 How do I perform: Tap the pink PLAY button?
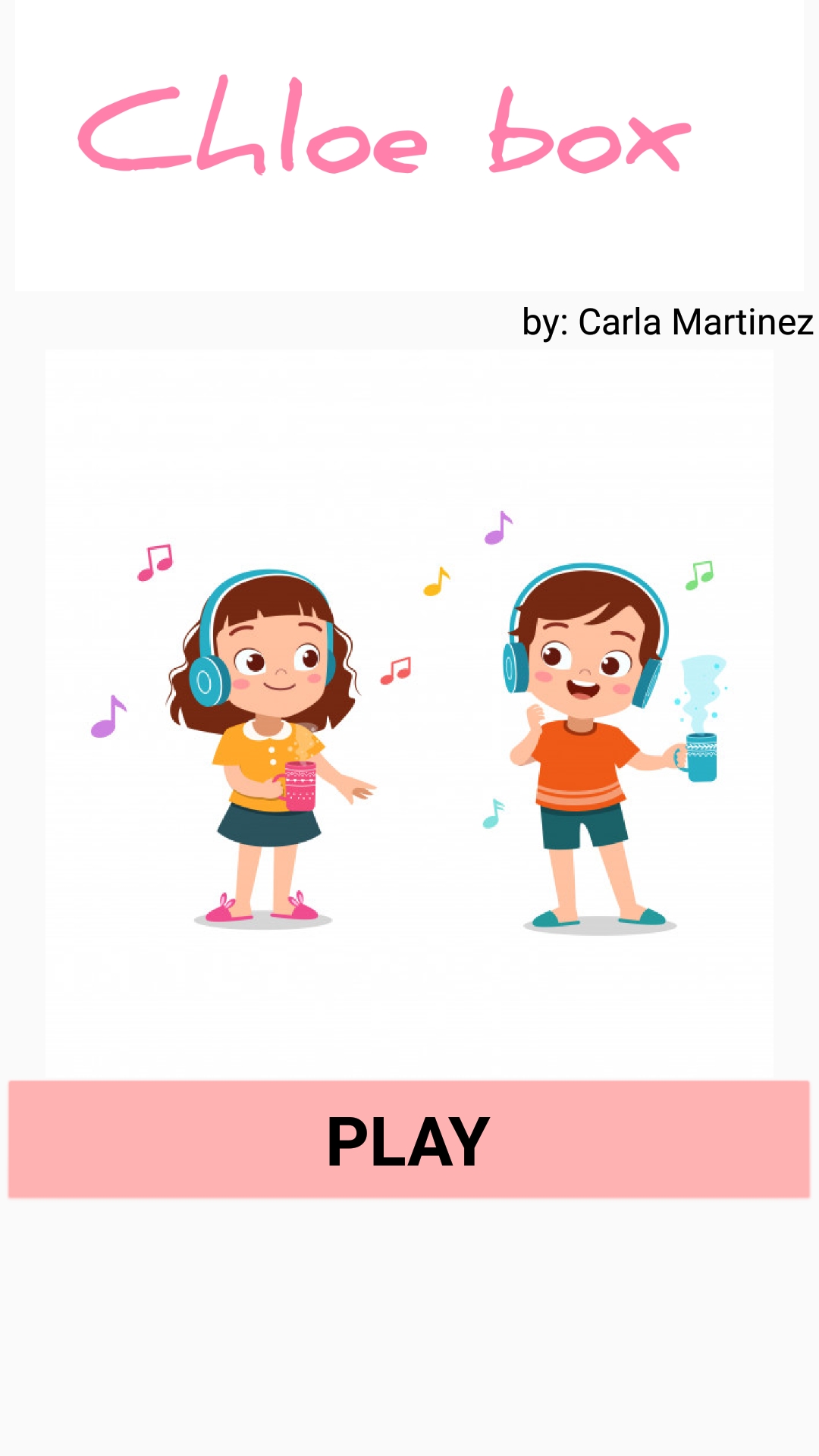pos(409,1140)
